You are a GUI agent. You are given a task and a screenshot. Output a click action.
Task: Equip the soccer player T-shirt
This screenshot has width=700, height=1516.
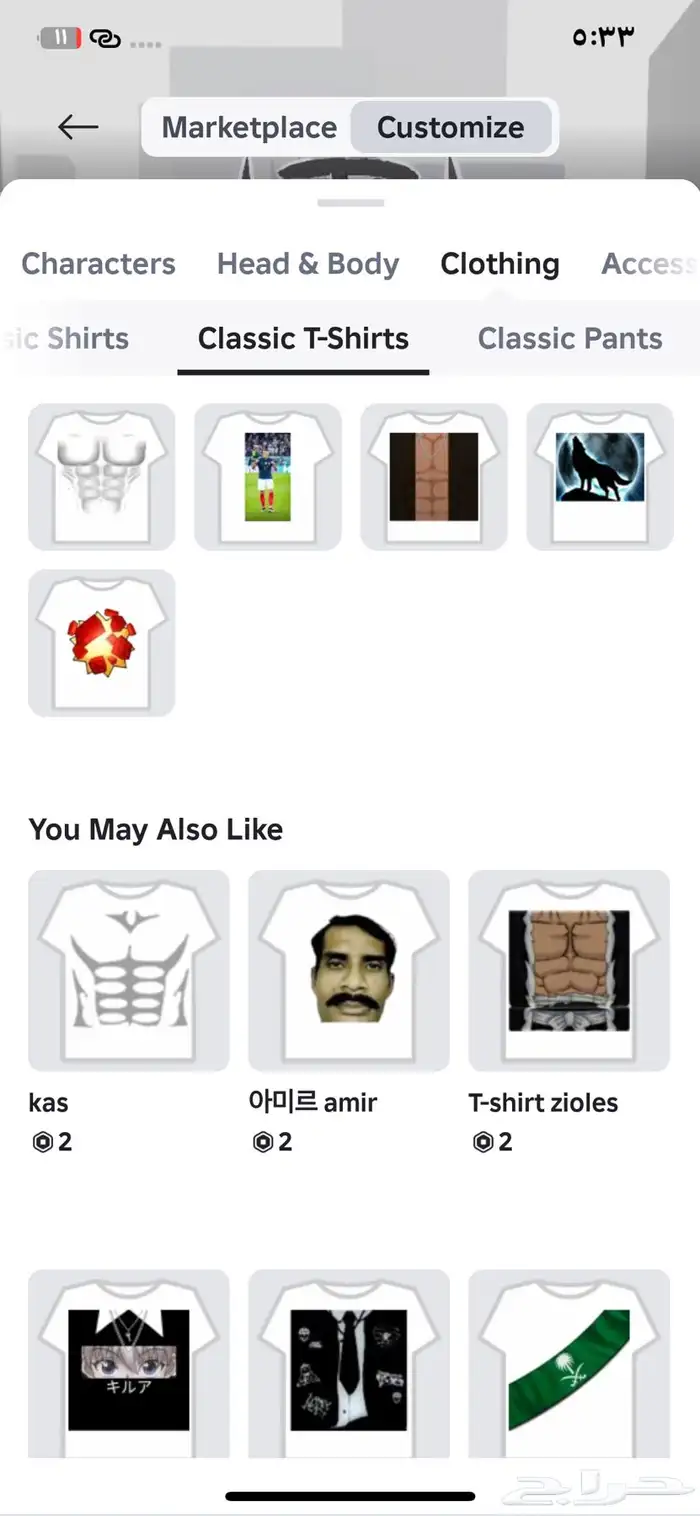pyautogui.click(x=268, y=477)
